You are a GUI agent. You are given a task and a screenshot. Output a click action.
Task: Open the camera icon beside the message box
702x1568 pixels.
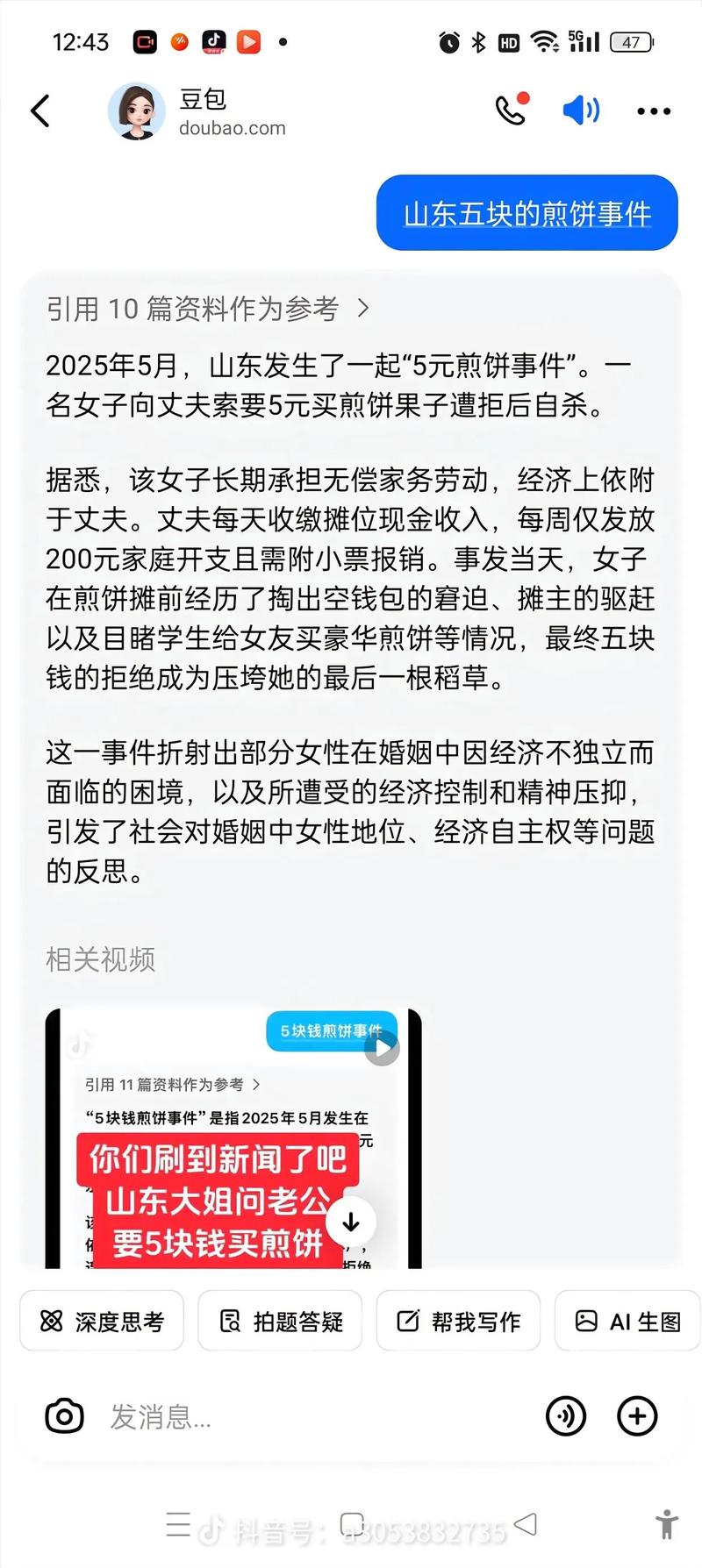click(64, 1416)
